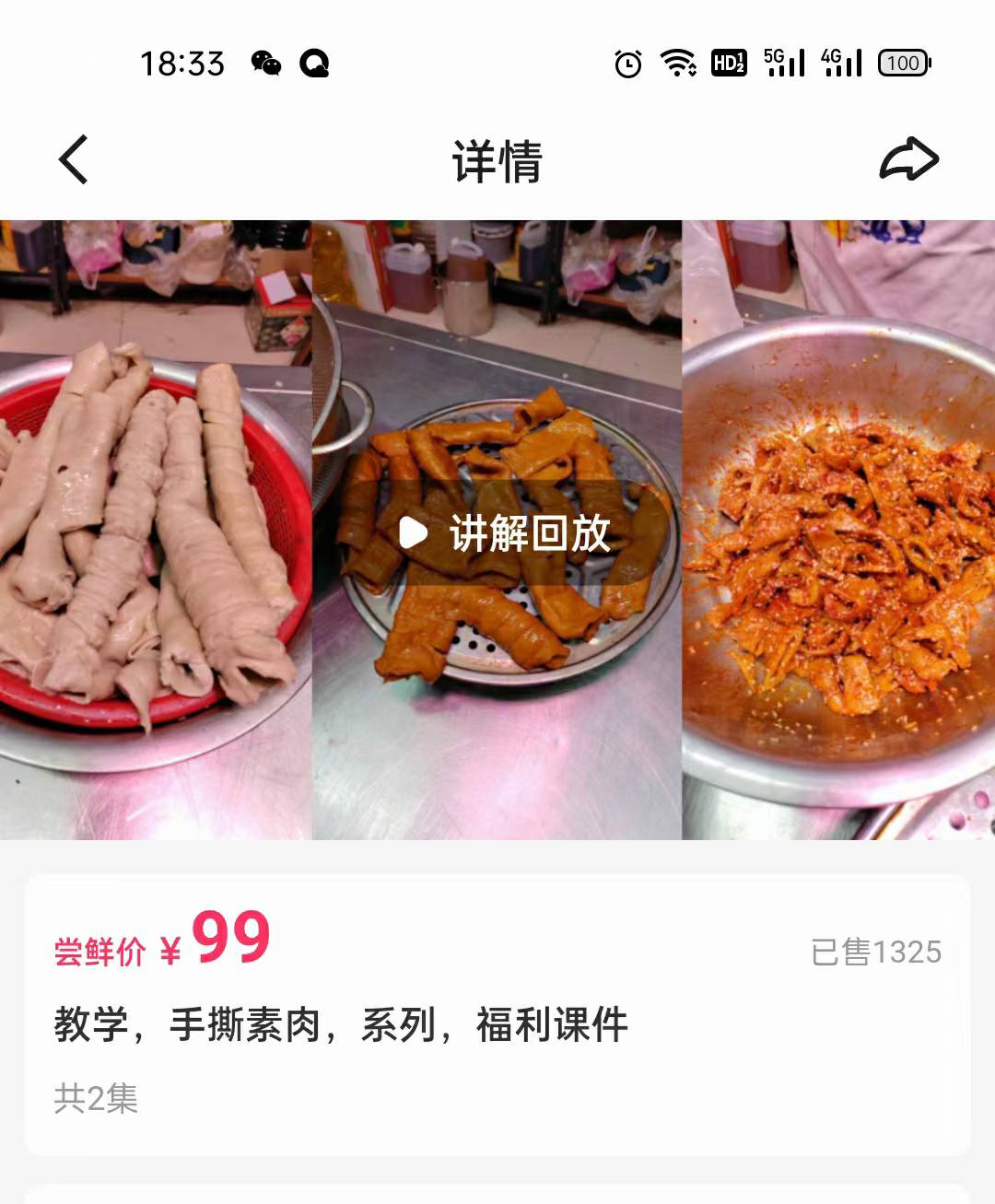Tap the ¥99 price text
The height and width of the screenshot is (1204, 995).
point(224,941)
